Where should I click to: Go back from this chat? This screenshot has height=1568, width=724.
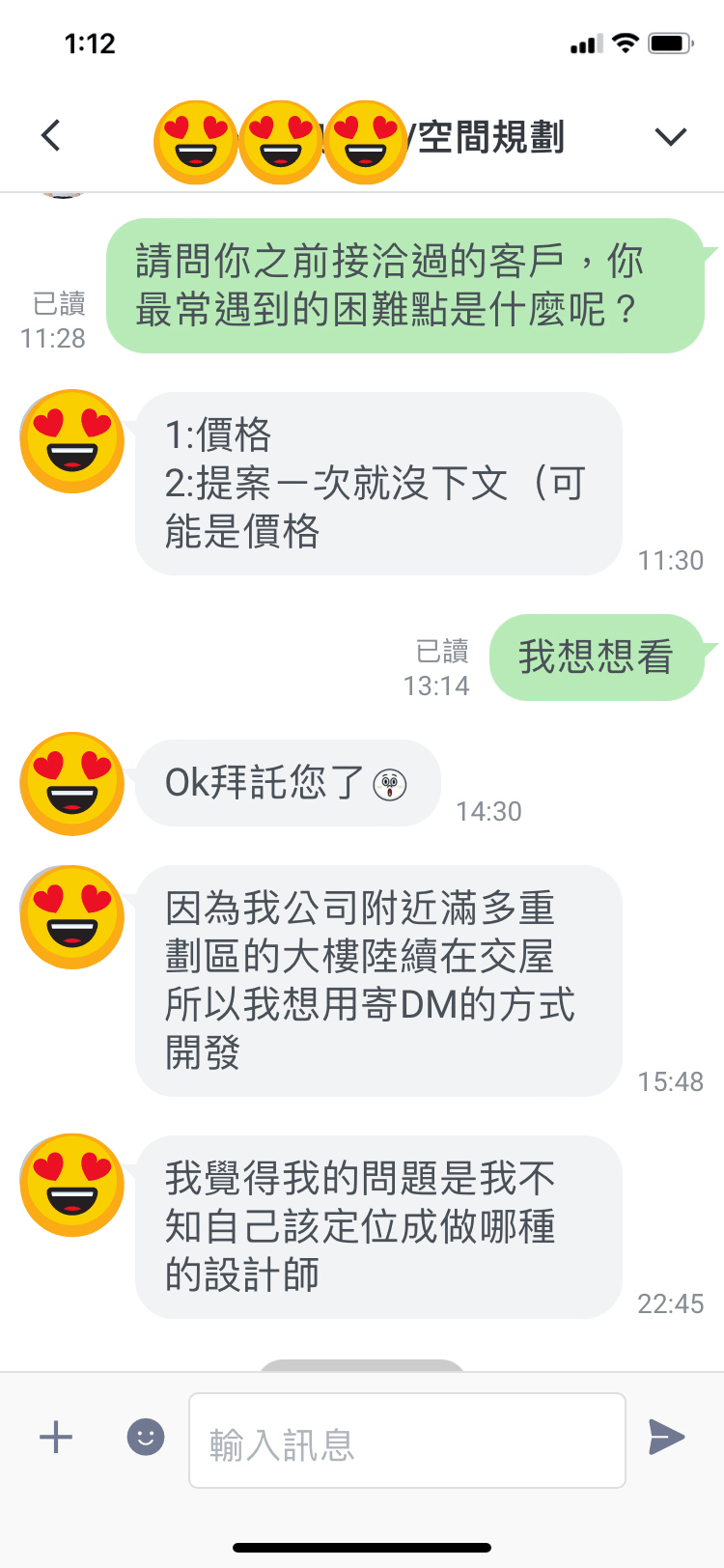point(52,136)
